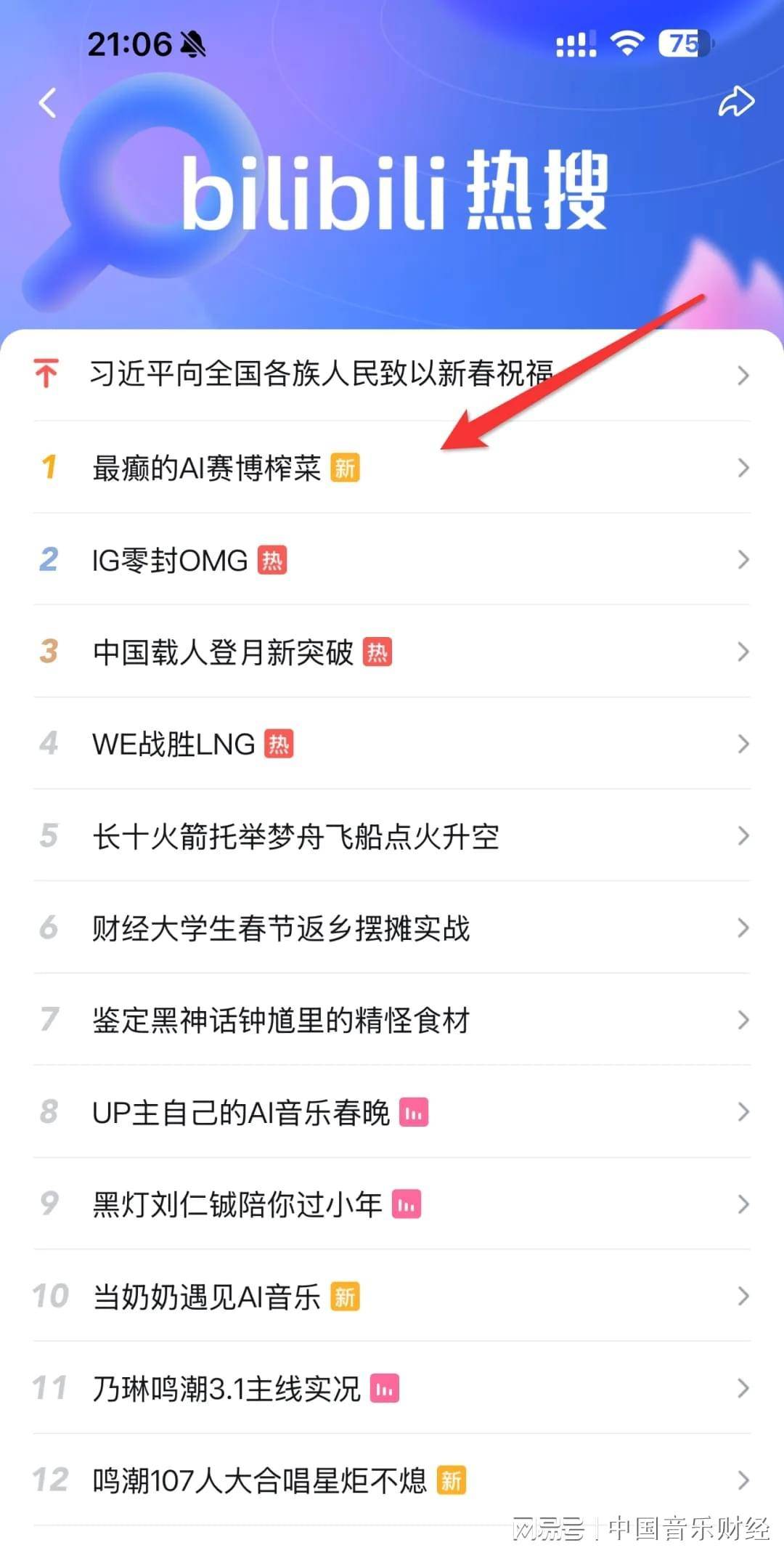The height and width of the screenshot is (1553, 784).
Task: Open 长十火箭托举梦舟飞船点火升空
Action: point(295,837)
